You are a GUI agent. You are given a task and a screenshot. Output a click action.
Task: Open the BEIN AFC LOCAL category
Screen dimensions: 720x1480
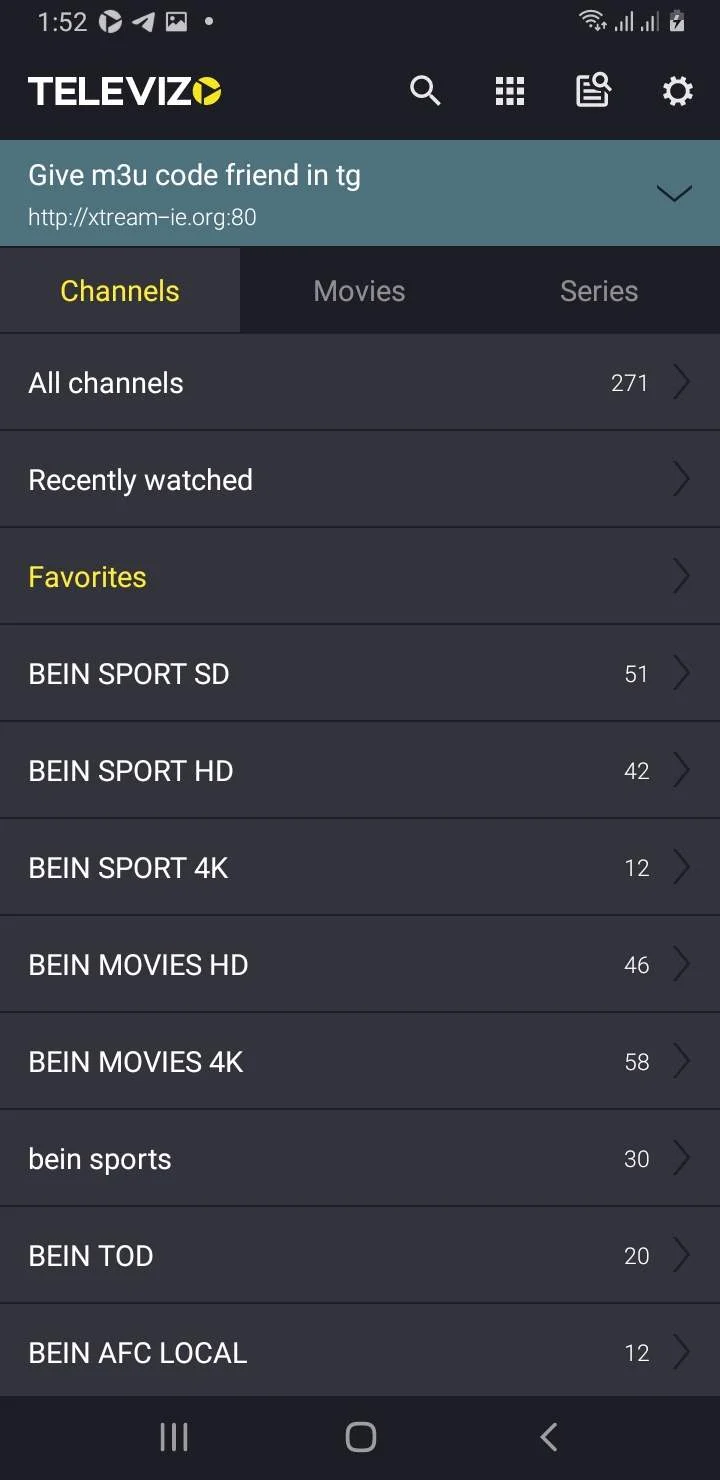[360, 1351]
